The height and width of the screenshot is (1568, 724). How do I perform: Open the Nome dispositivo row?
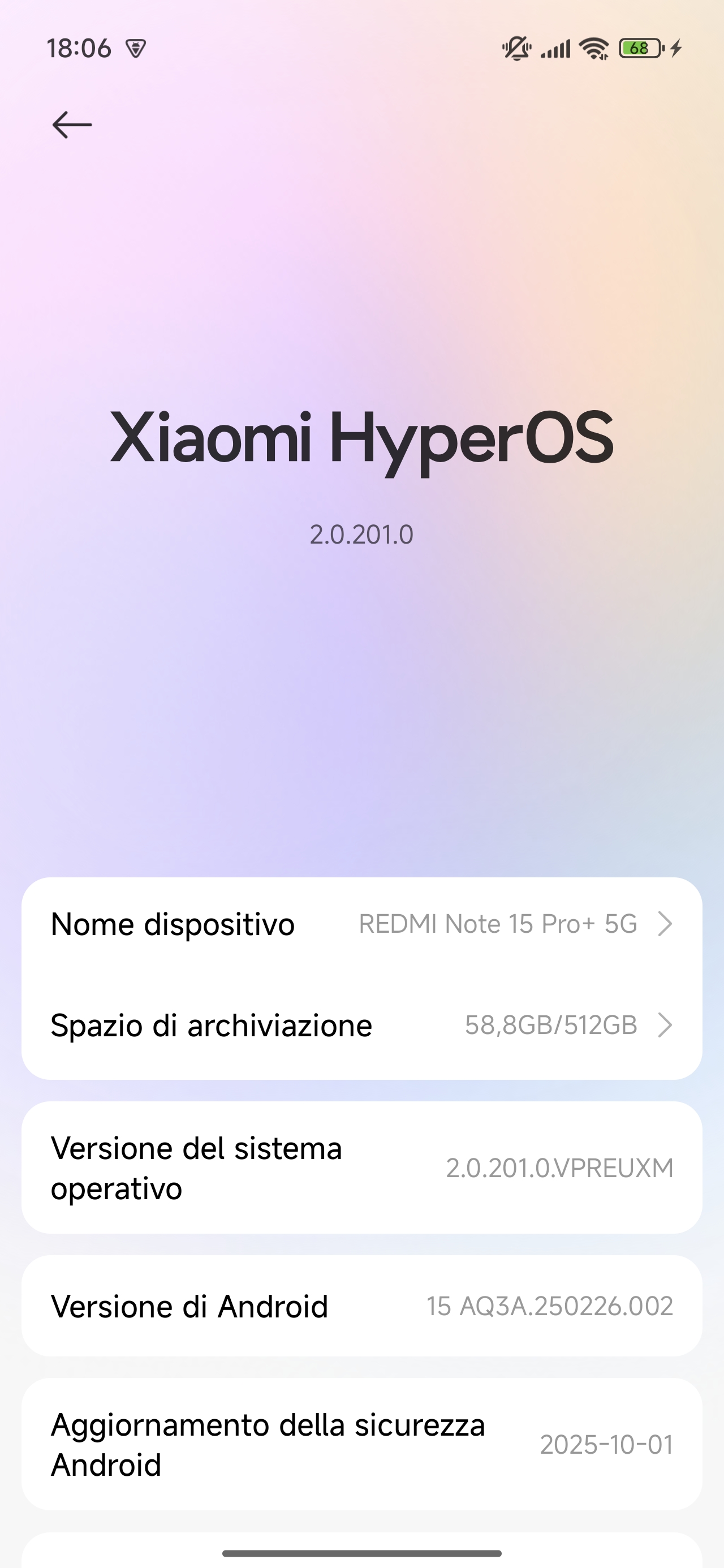point(361,924)
